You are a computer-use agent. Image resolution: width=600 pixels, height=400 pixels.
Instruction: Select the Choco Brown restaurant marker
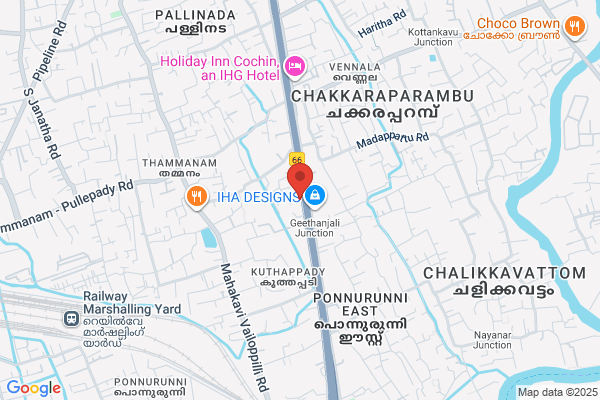[x=575, y=28]
